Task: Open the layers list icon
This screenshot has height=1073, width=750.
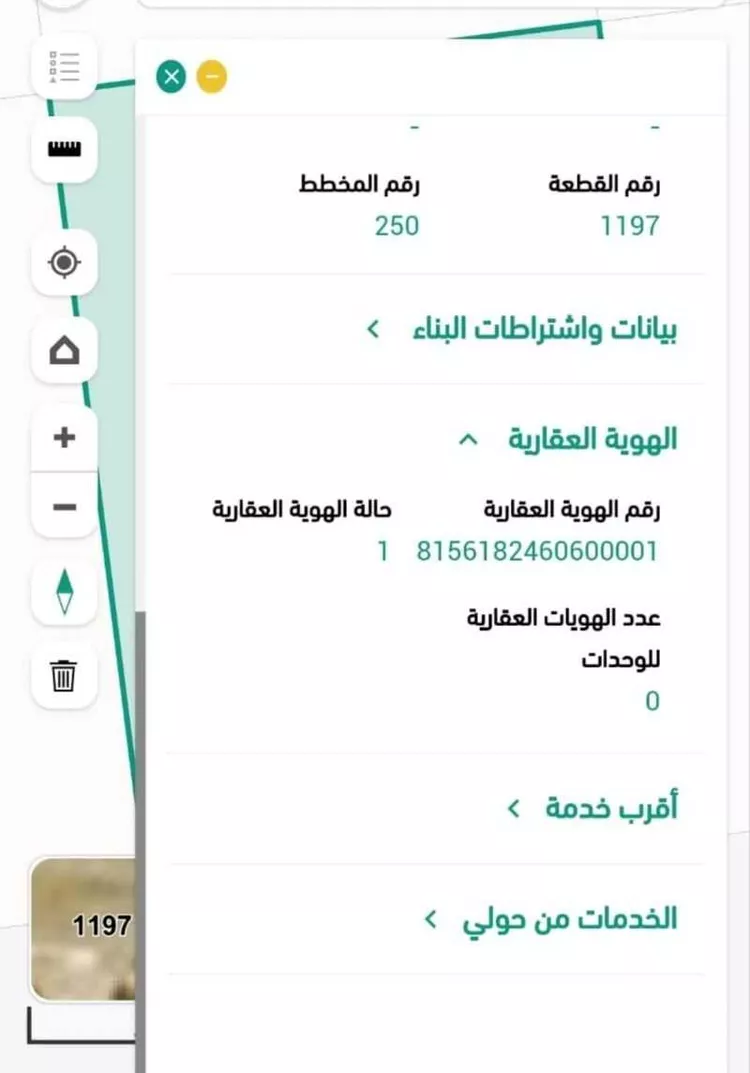Action: click(63, 67)
